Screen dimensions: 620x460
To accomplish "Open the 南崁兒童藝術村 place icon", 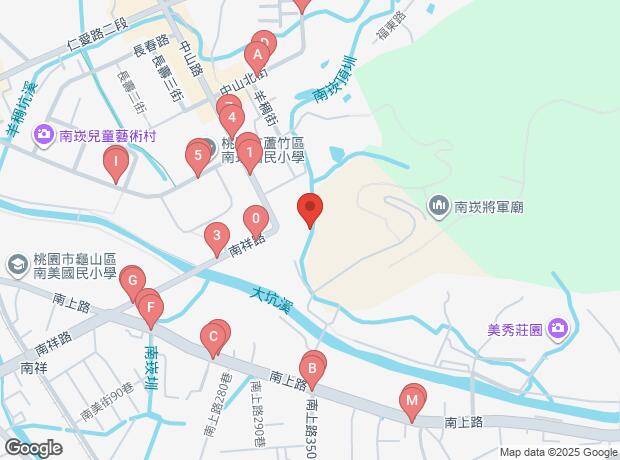I will [43, 133].
